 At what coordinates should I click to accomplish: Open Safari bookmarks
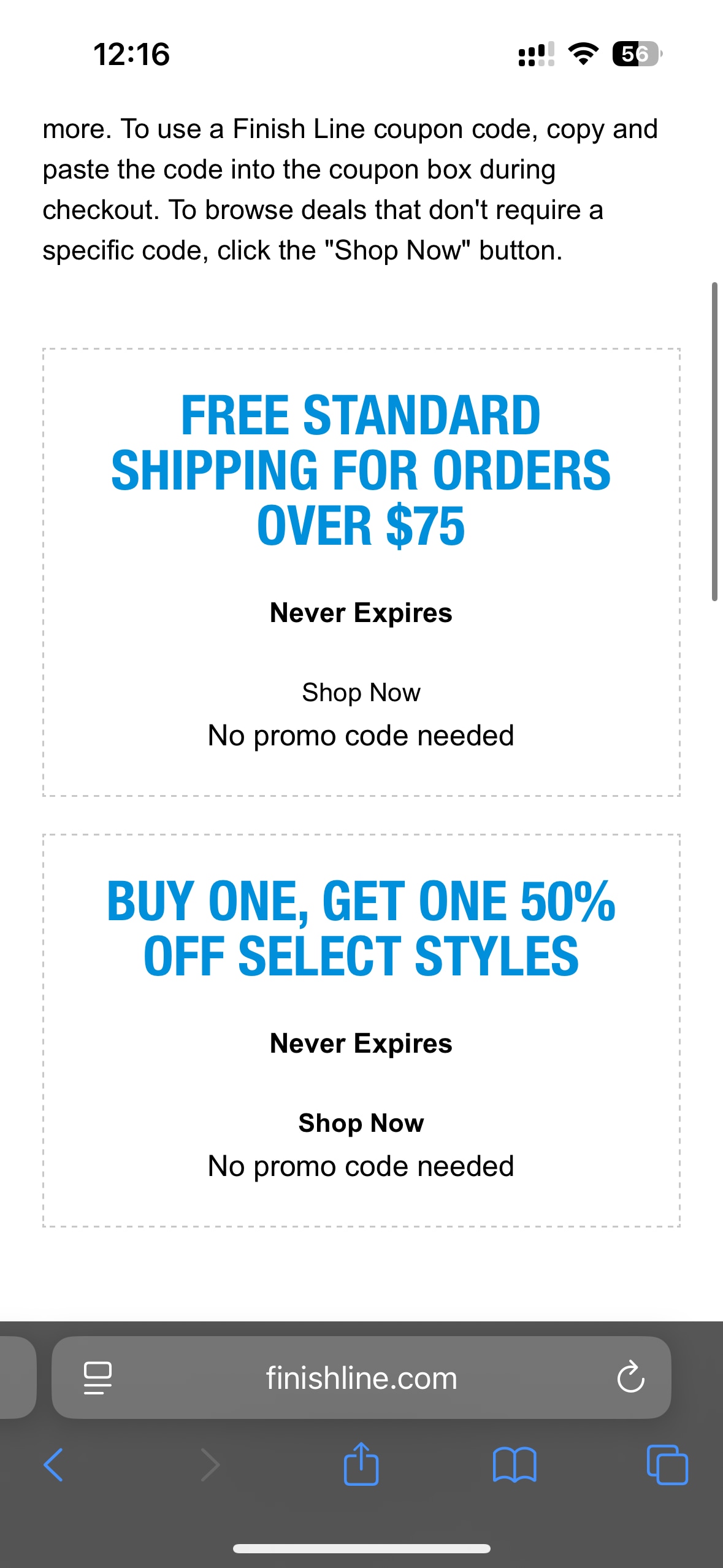pyautogui.click(x=515, y=1465)
